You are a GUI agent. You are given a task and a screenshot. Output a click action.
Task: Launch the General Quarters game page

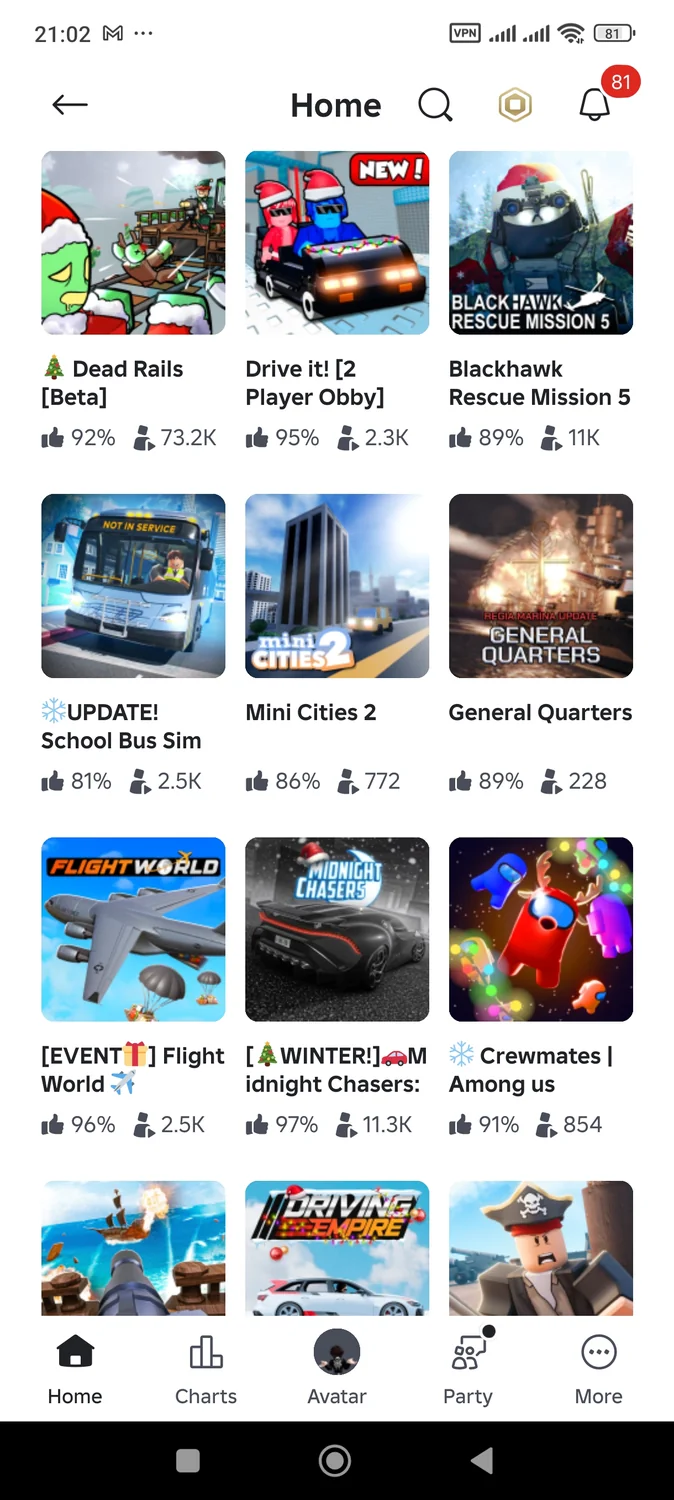pos(541,586)
